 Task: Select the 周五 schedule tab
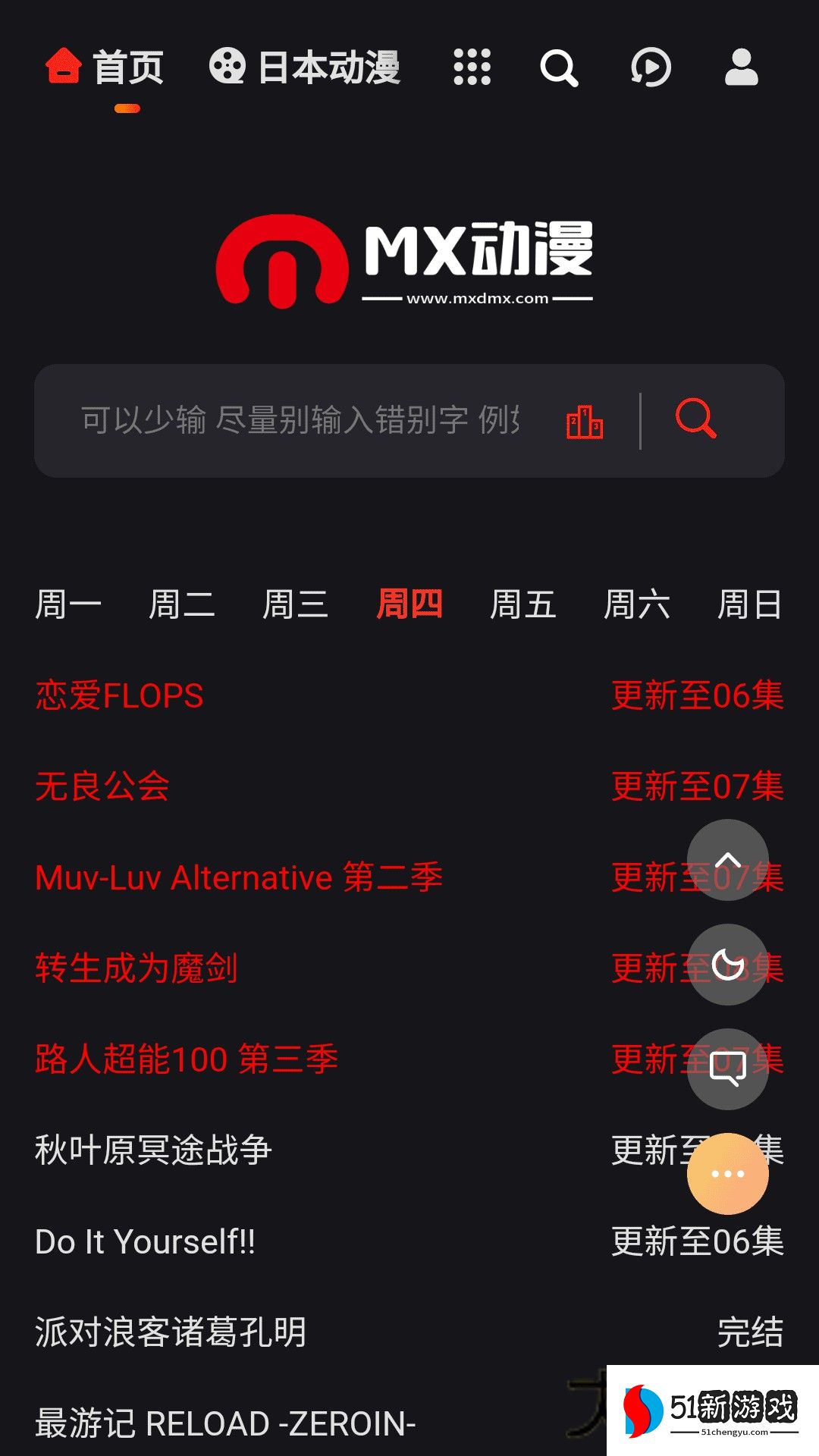522,605
